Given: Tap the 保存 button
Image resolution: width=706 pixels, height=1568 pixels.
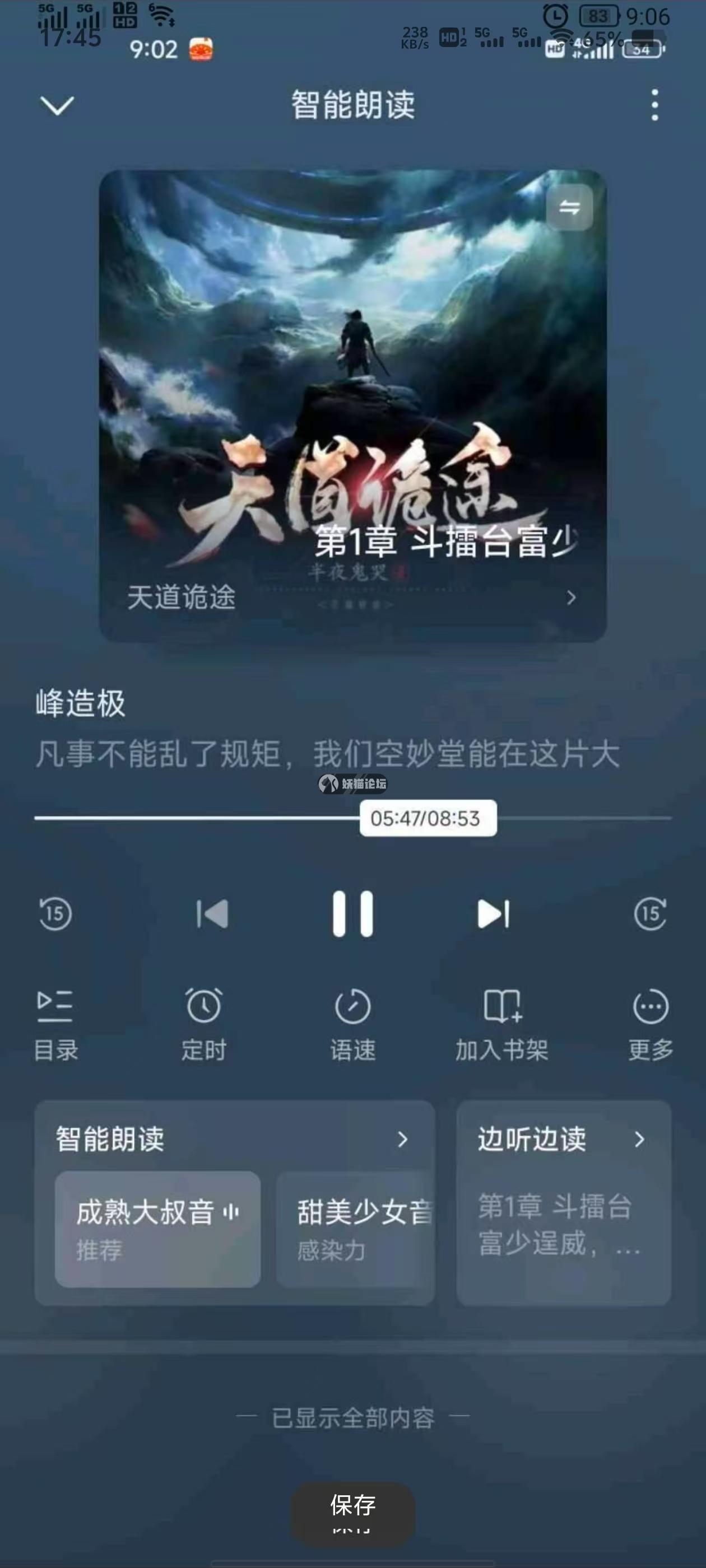Looking at the screenshot, I should (x=352, y=1506).
